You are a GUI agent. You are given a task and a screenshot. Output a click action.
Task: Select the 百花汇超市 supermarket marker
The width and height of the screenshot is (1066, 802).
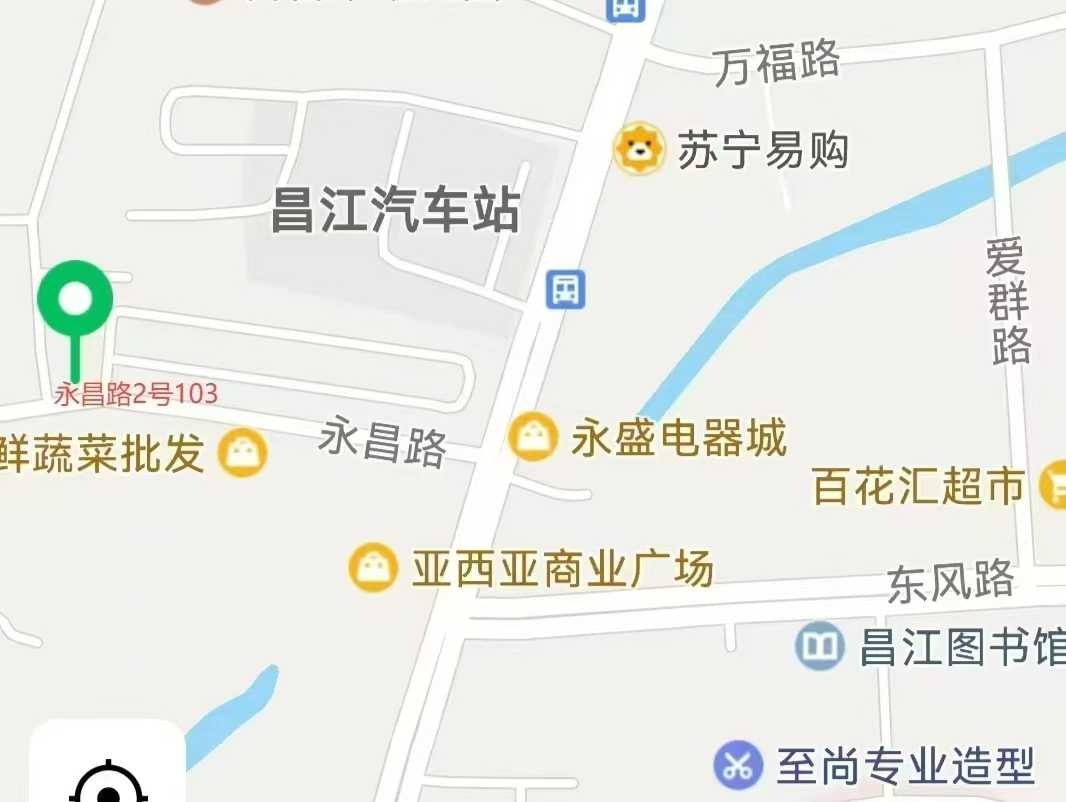click(1053, 486)
